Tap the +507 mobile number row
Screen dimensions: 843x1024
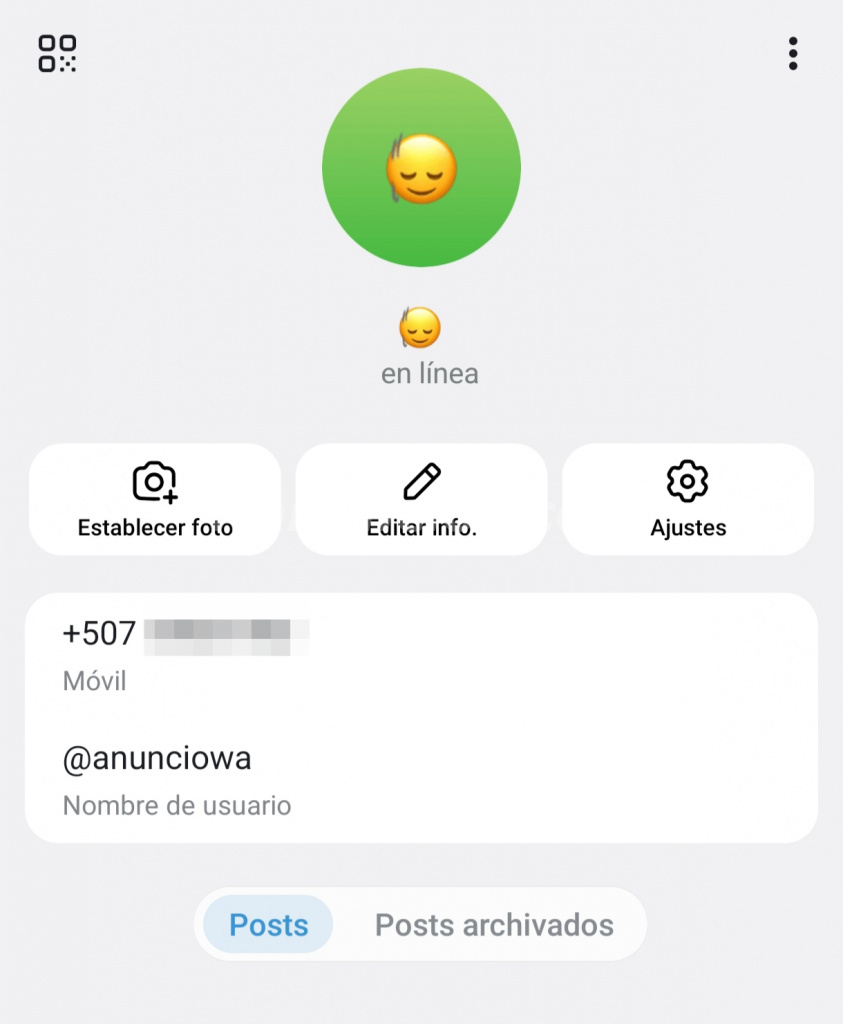[x=421, y=654]
